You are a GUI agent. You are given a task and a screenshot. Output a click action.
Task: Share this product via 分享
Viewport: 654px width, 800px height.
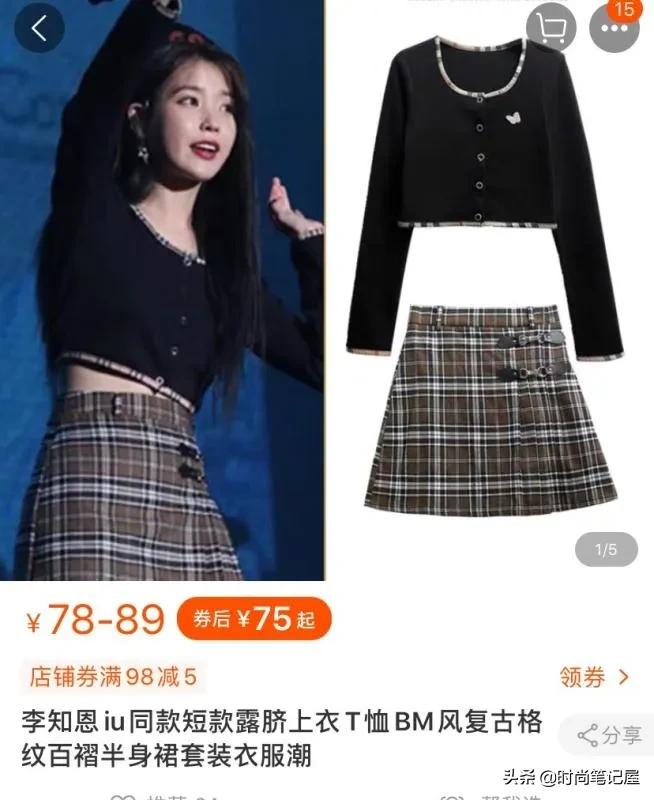pyautogui.click(x=610, y=735)
